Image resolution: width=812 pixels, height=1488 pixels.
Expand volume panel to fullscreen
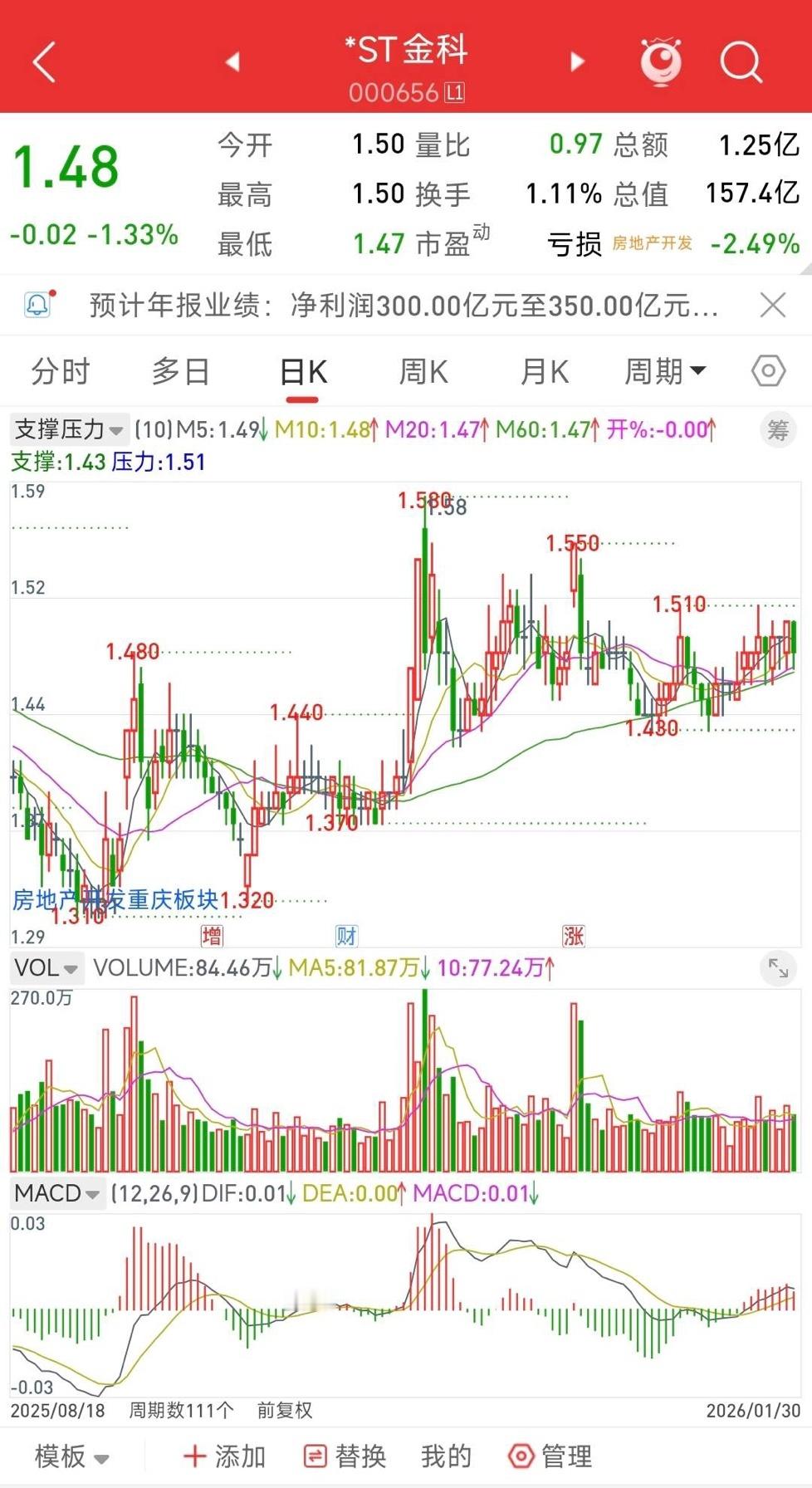[779, 967]
